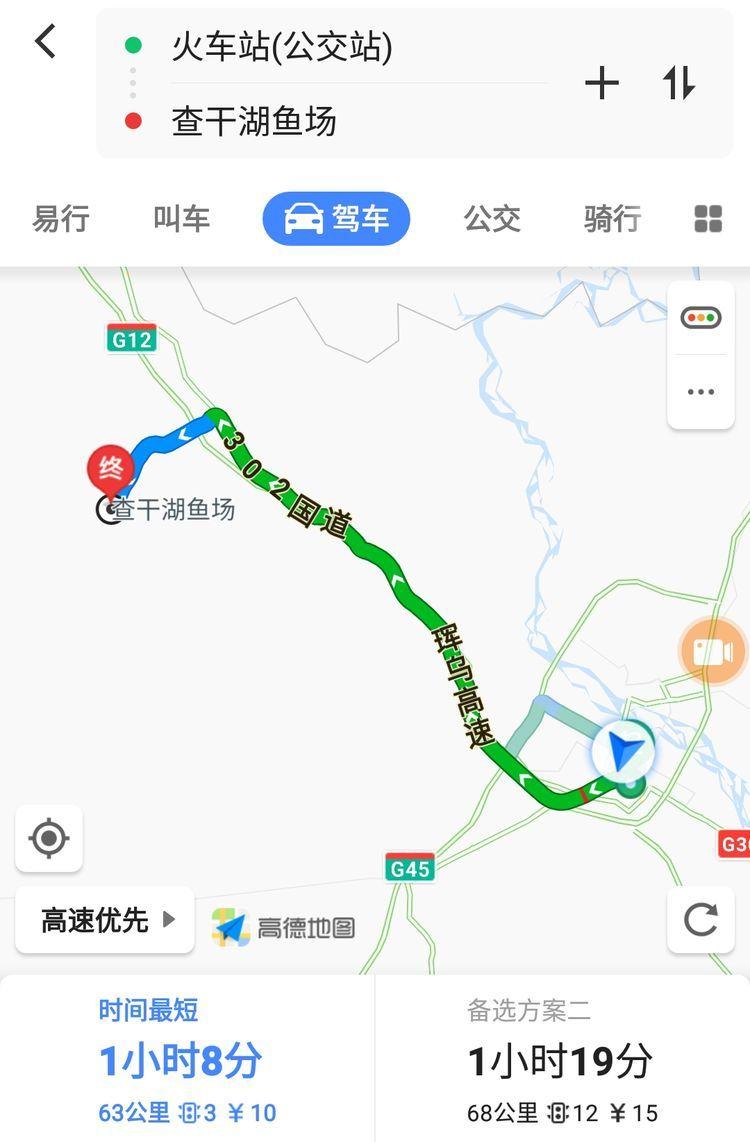Switch to the 骑行 cycling tab
Screen dimensions: 750x1142
tap(612, 218)
